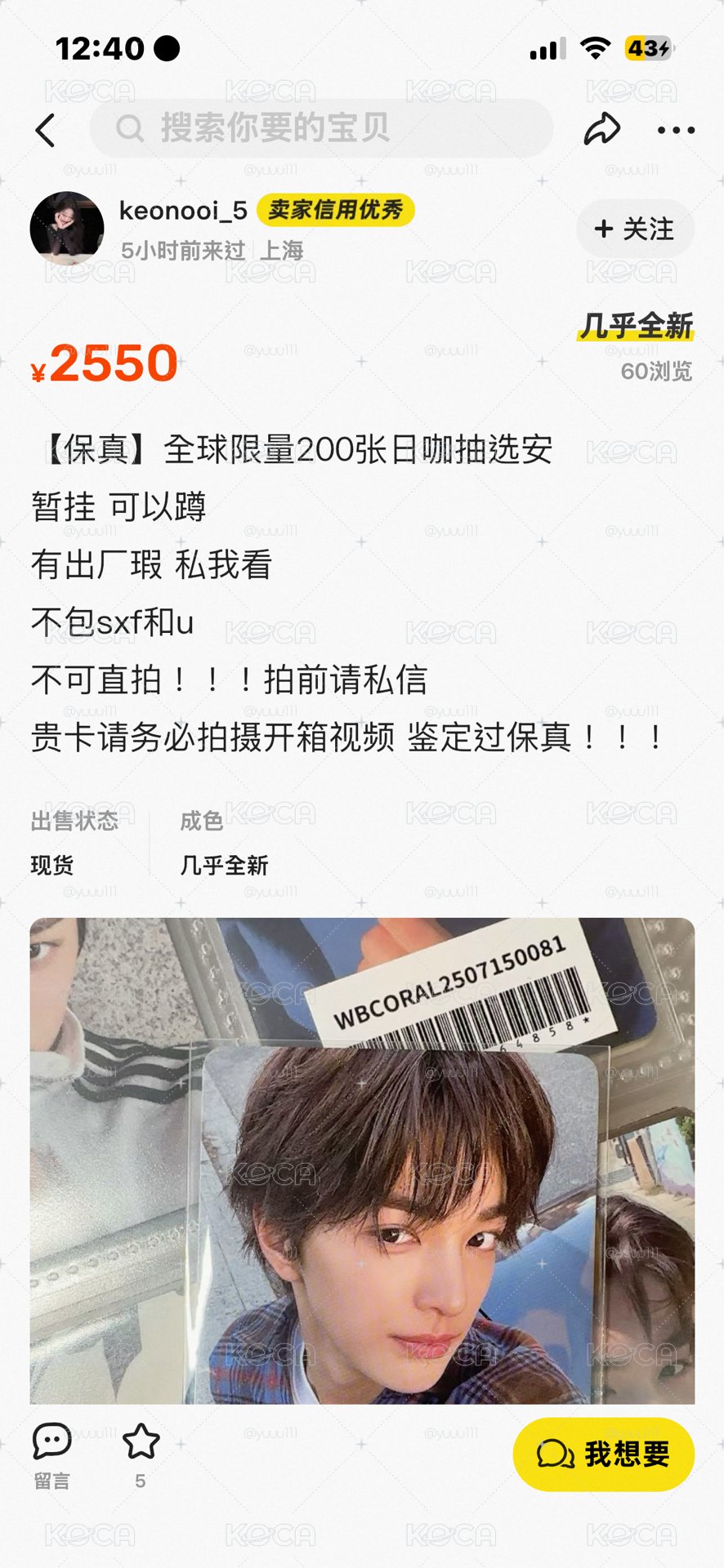The width and height of the screenshot is (724, 1568).
Task: Open keonooi_5's seller avatar
Action: [67, 229]
